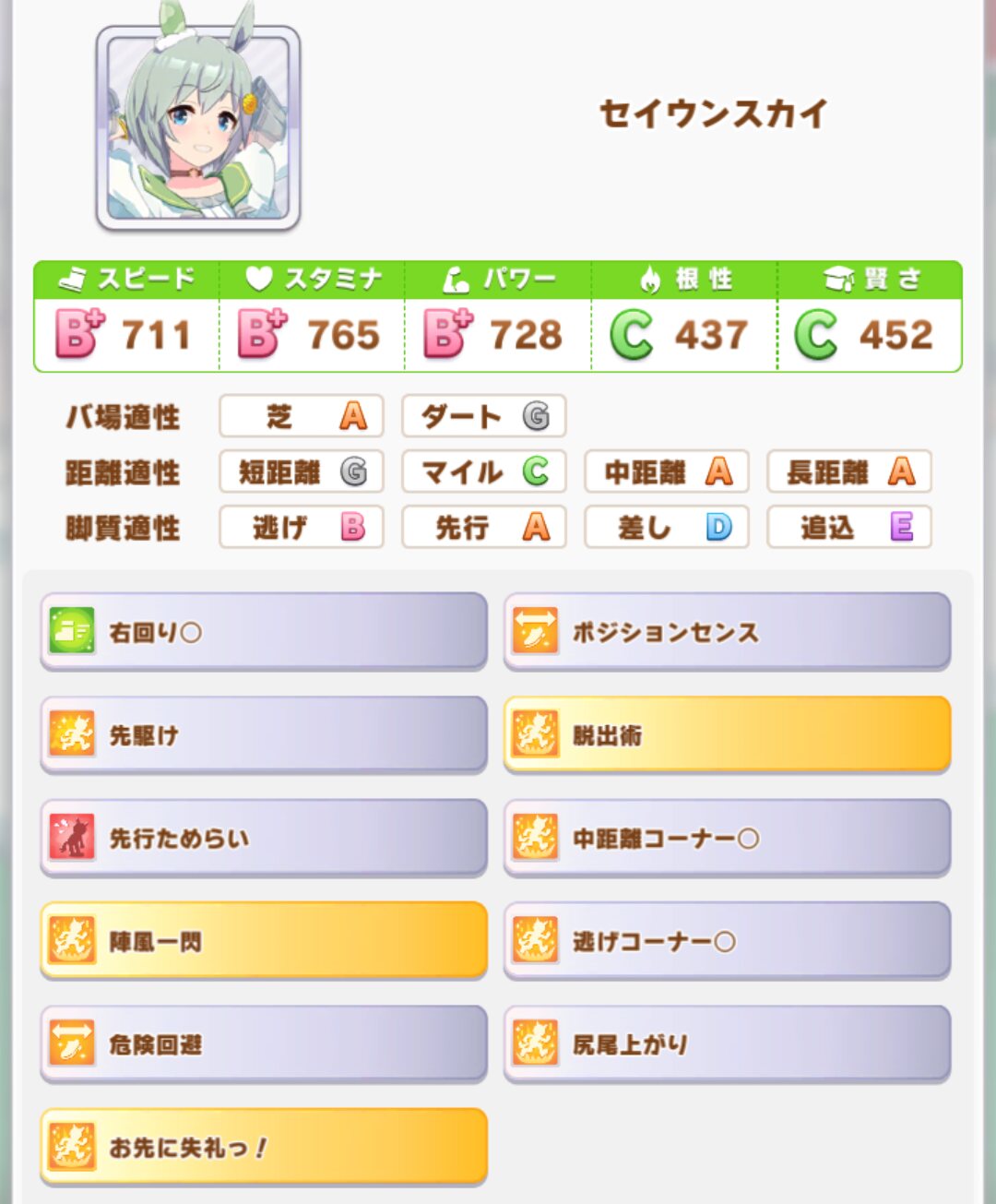Image resolution: width=996 pixels, height=1204 pixels.
Task: Tap the ポジションセンス skill
Action: (x=727, y=632)
